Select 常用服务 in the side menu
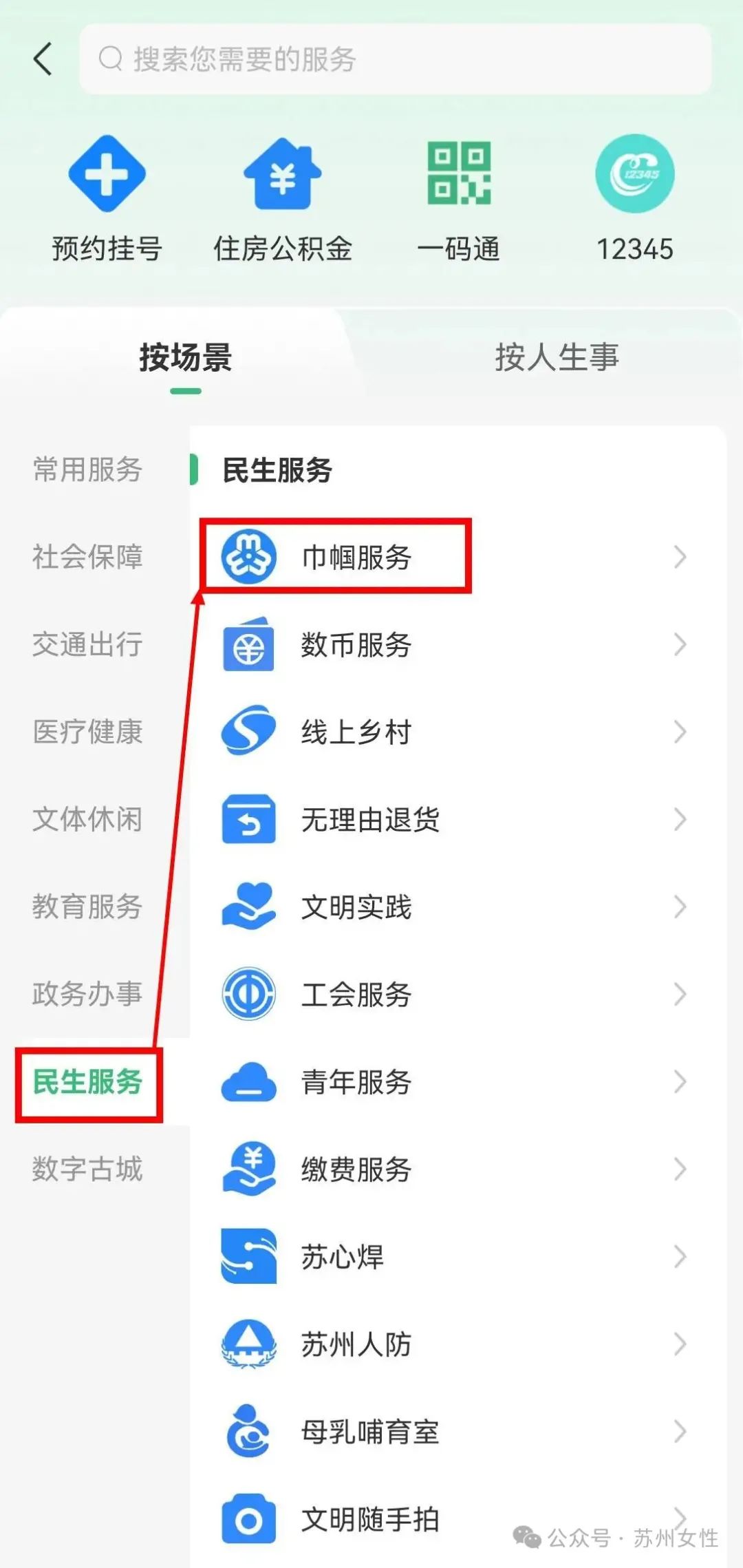 87,469
